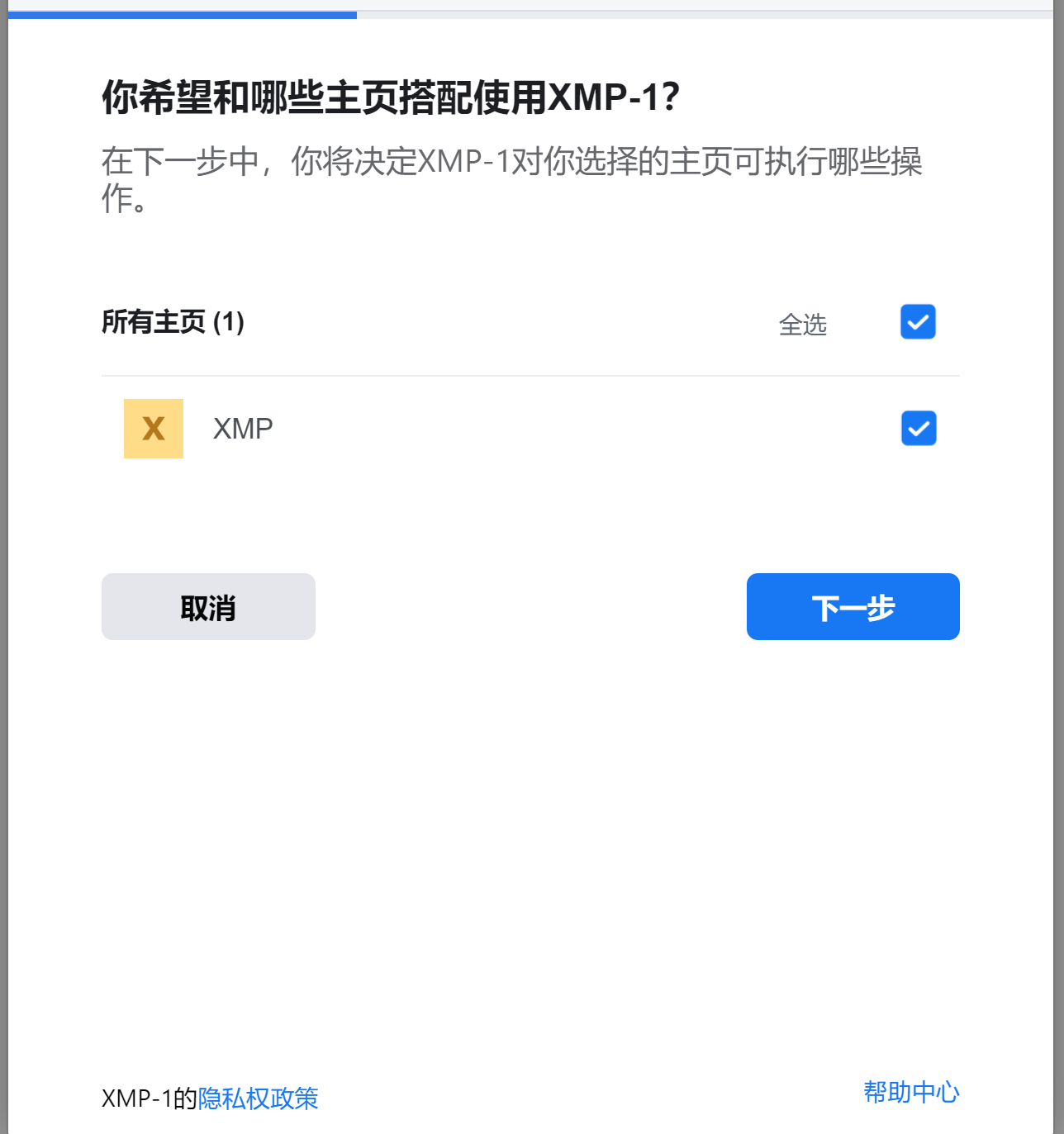
Task: Uncheck the 全选 select-all checkbox
Action: tap(917, 322)
